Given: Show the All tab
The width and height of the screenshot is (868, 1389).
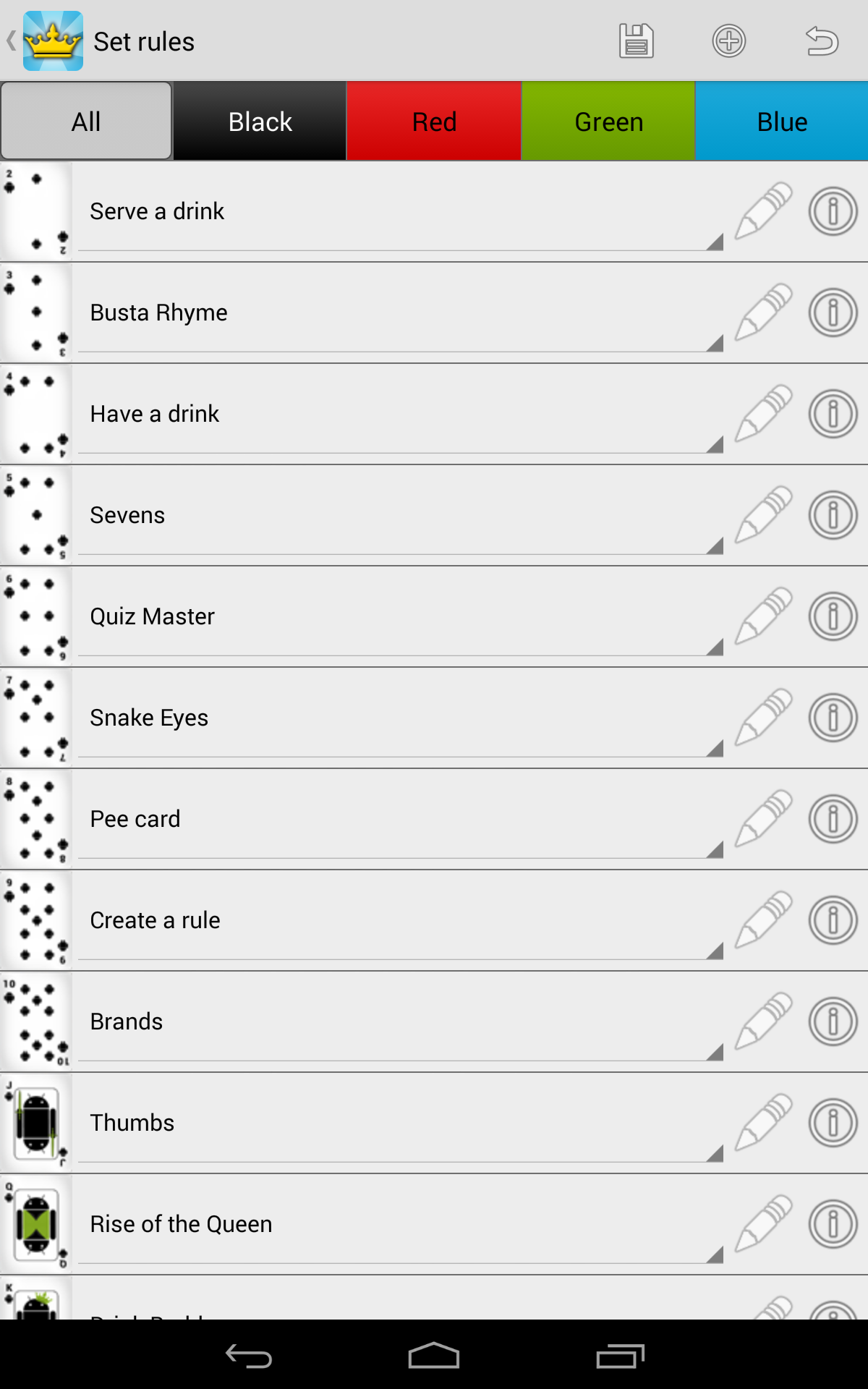Looking at the screenshot, I should point(86,122).
